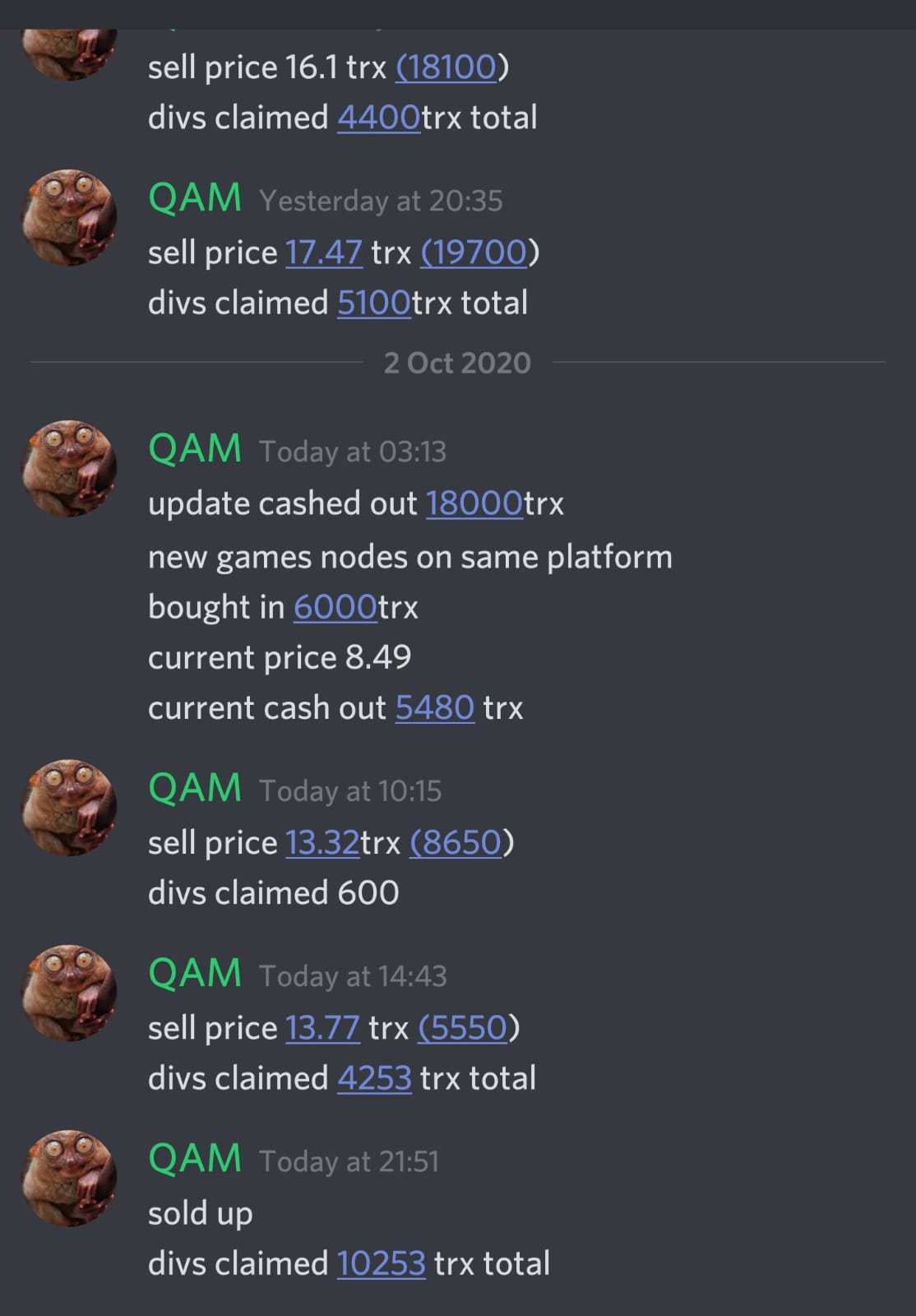Open the underlined 19700 link
Screen dimensions: 916x1316
click(474, 253)
